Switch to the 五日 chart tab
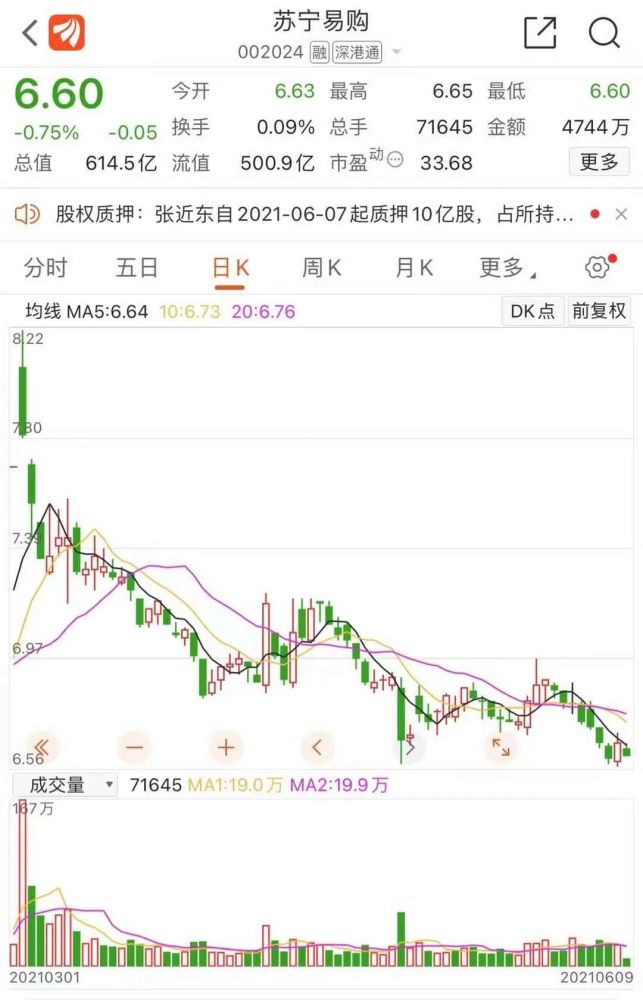The height and width of the screenshot is (1000, 643). coord(137,268)
